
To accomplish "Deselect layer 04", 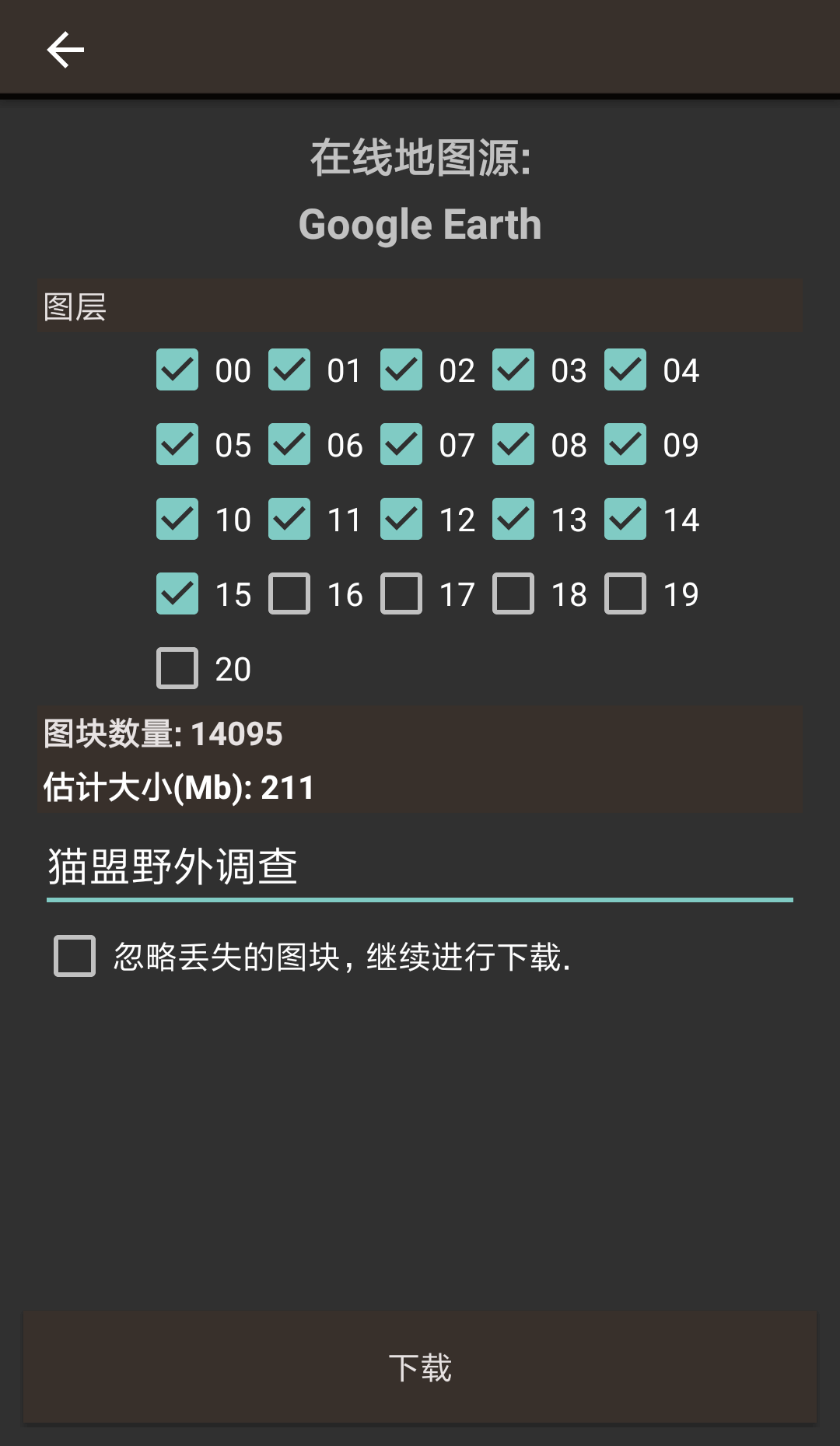I will [x=625, y=369].
